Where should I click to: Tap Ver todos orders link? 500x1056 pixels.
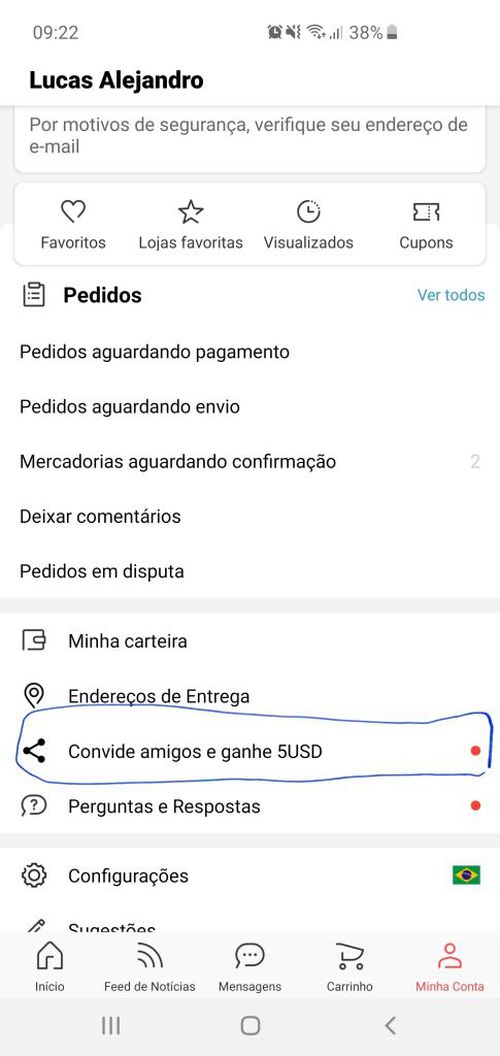click(x=451, y=295)
